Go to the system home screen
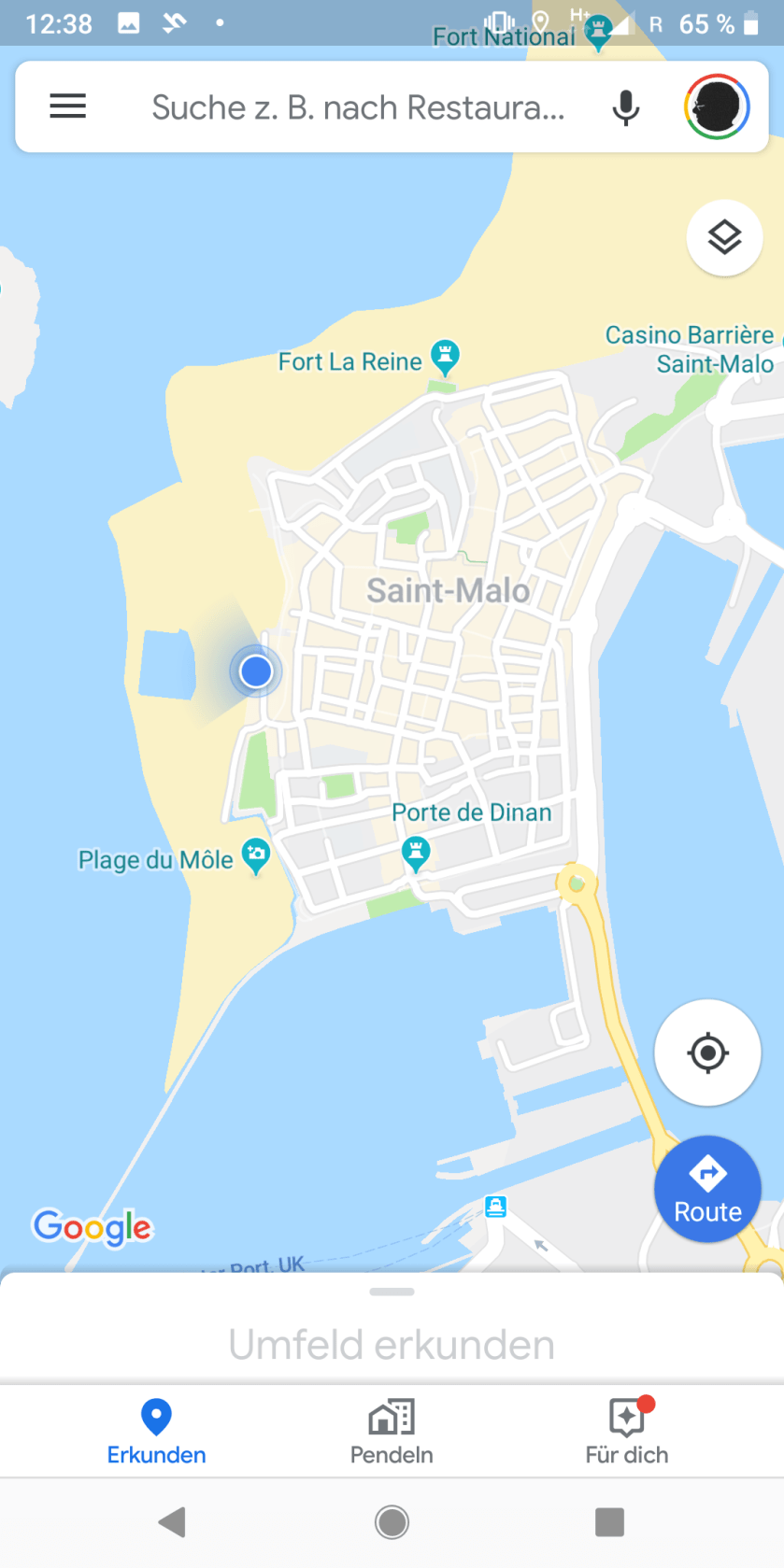 tap(392, 1522)
